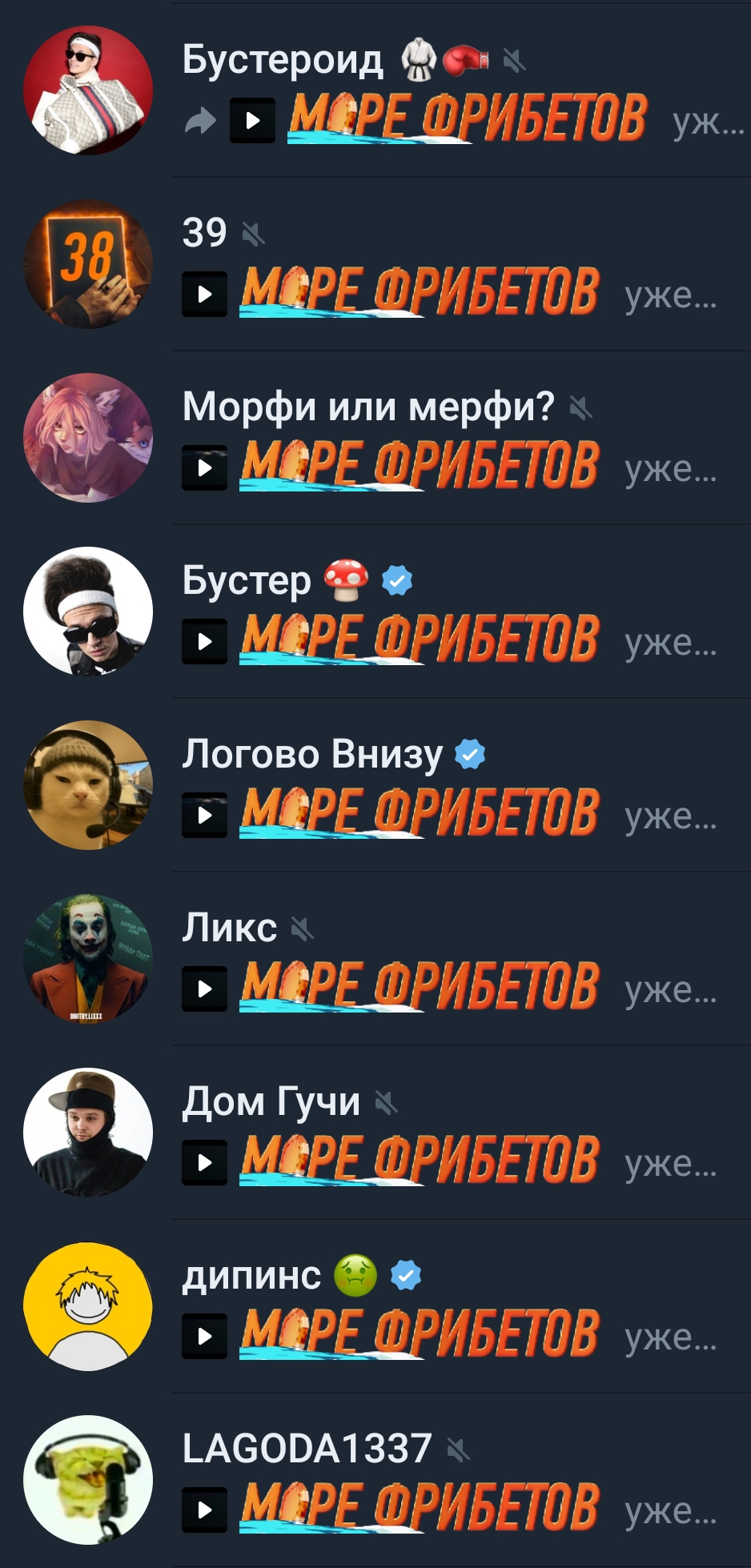This screenshot has height=1568, width=751.
Task: Open the Дом Гучи channel
Action: coord(375,1133)
